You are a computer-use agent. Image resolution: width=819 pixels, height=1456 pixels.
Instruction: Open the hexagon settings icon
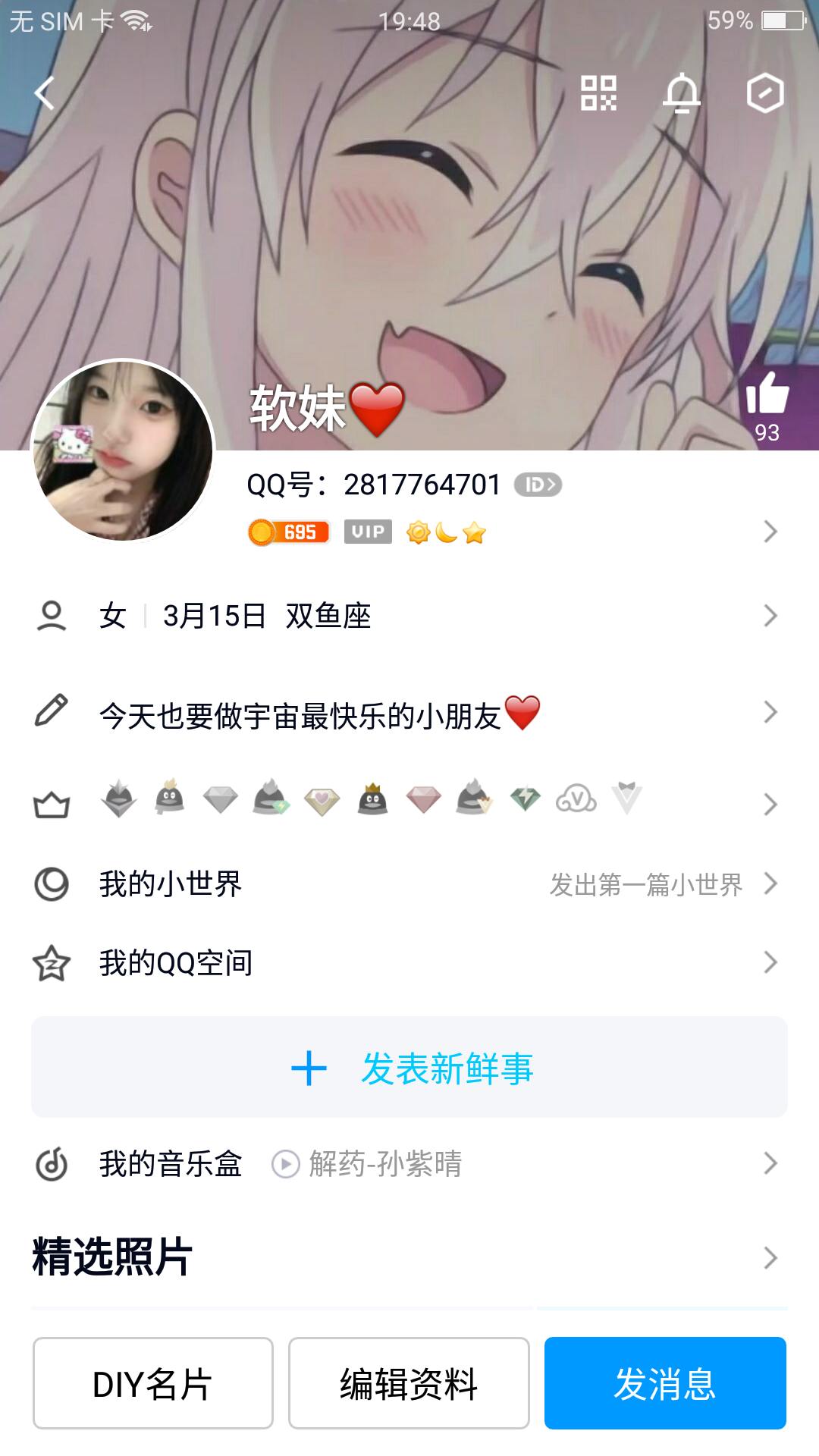click(x=765, y=94)
